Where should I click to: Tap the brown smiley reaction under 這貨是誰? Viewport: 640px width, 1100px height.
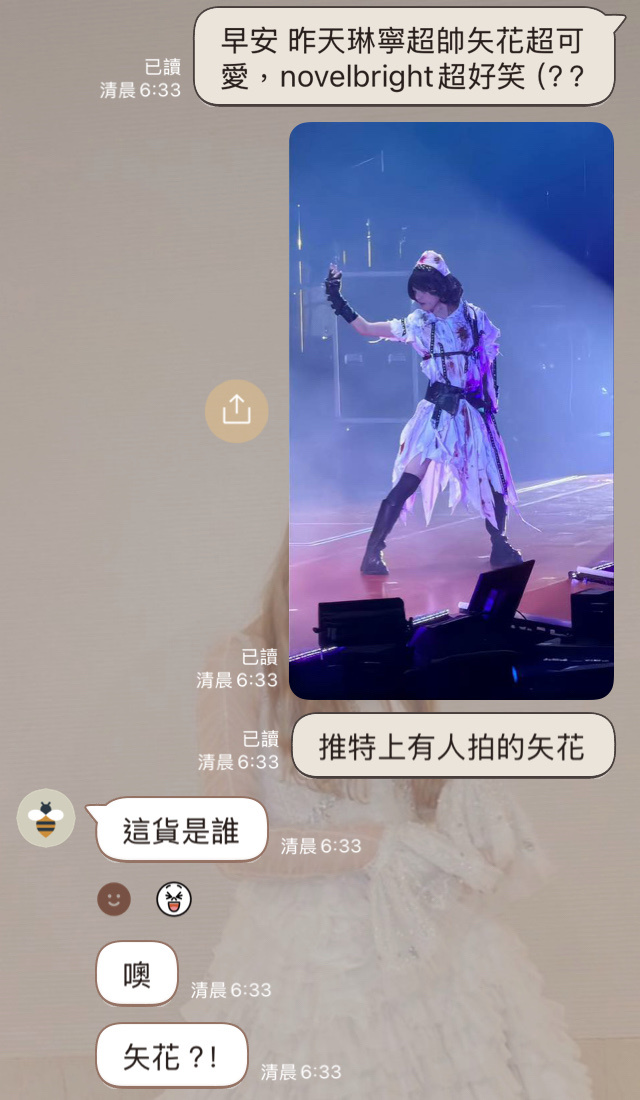point(114,899)
